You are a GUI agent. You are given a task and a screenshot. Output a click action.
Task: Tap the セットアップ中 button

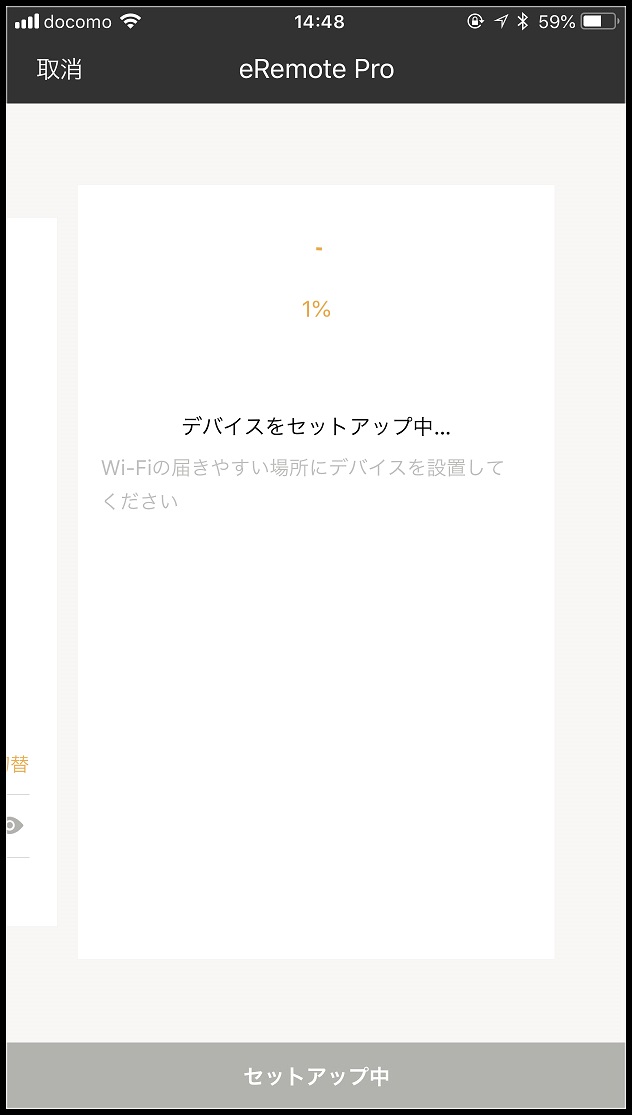316,1076
